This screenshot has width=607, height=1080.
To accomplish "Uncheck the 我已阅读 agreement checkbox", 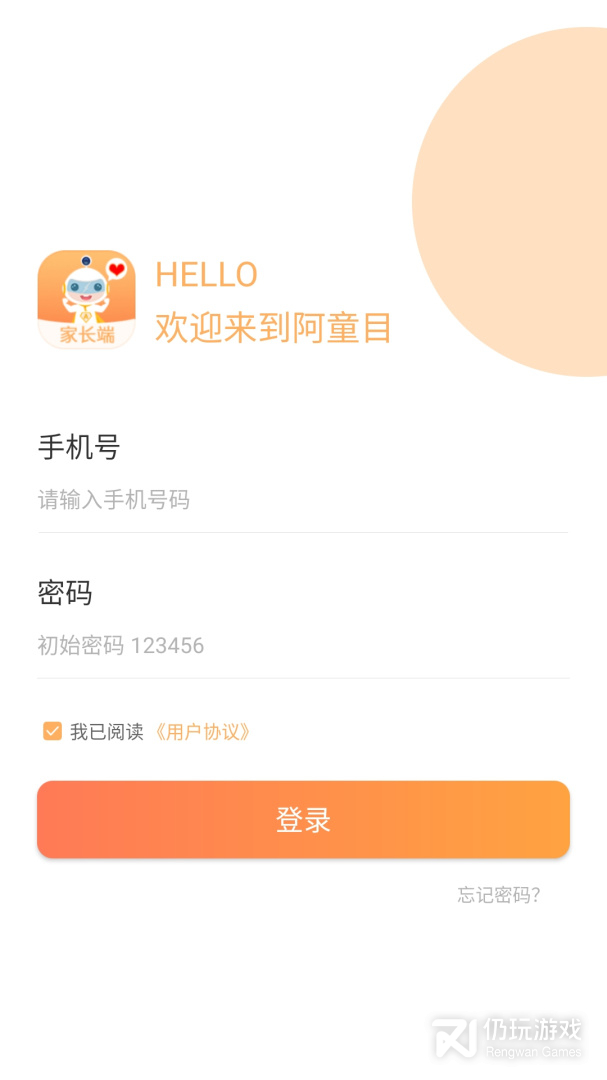I will tap(52, 732).
